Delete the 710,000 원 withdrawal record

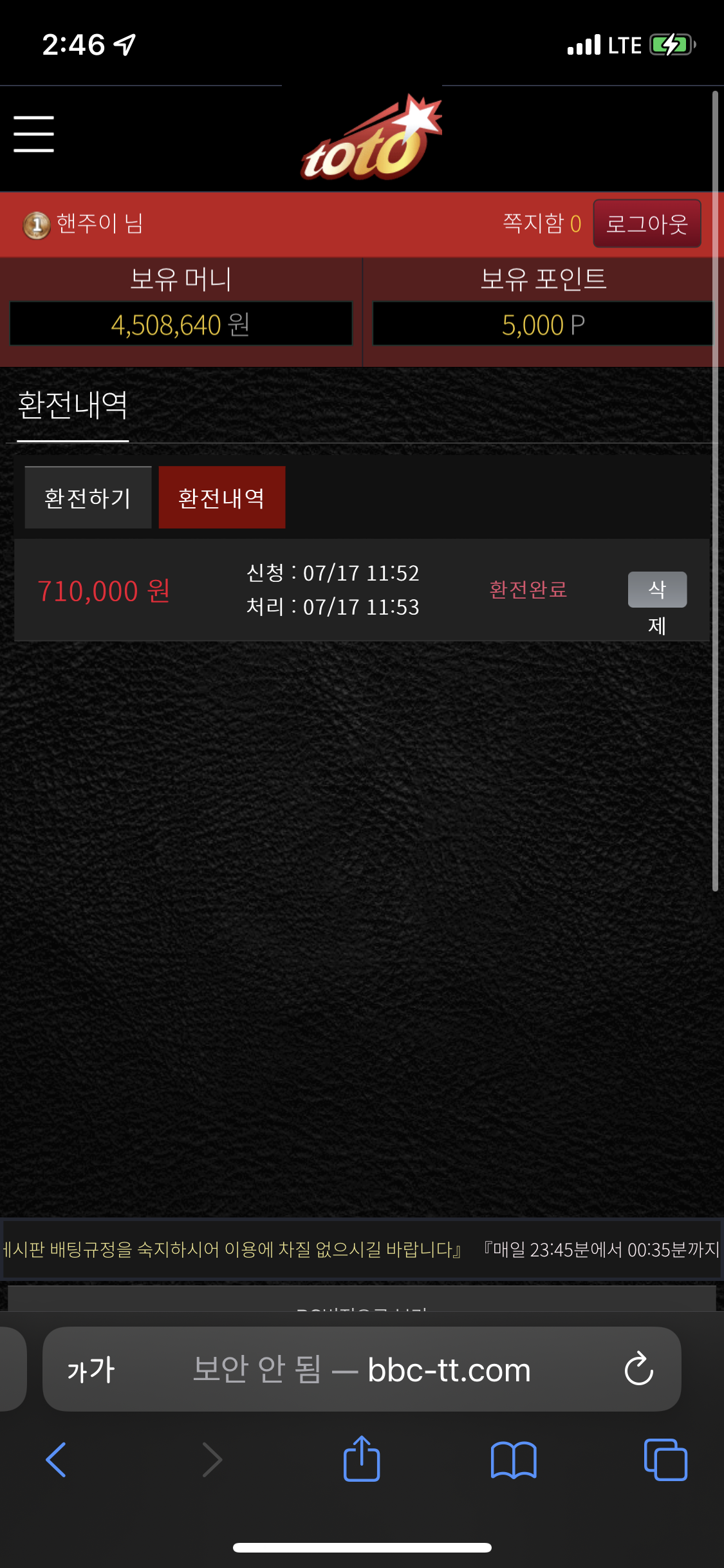click(x=656, y=590)
